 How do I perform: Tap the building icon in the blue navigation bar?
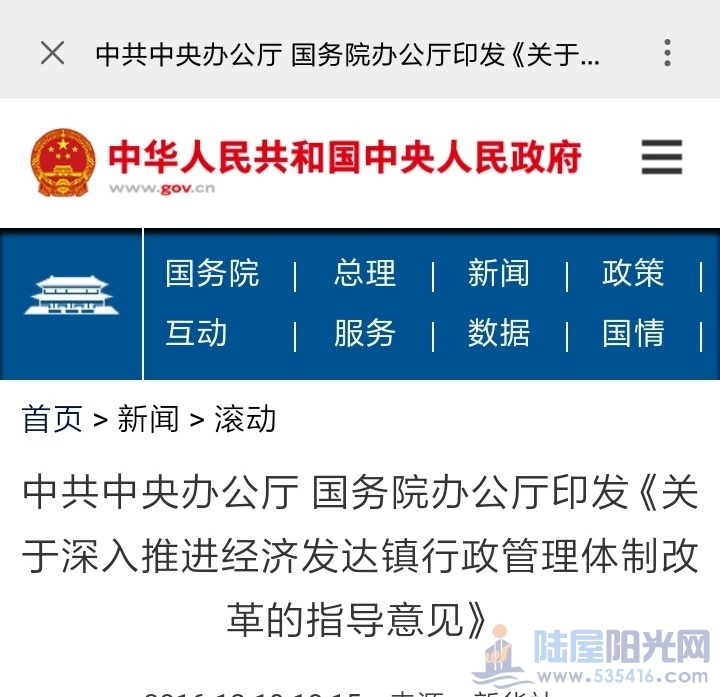tap(71, 297)
